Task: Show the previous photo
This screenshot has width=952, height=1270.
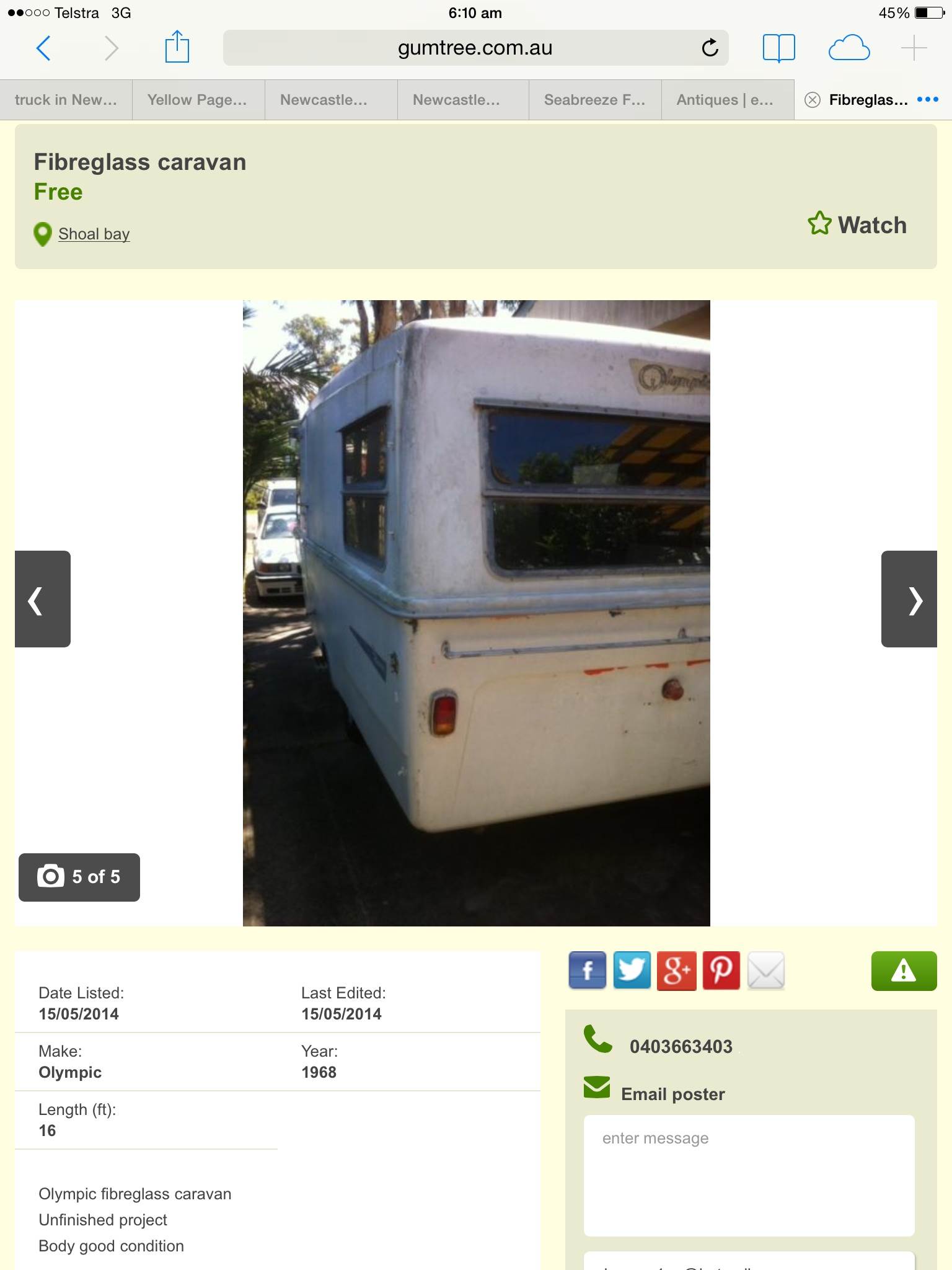Action: click(42, 599)
